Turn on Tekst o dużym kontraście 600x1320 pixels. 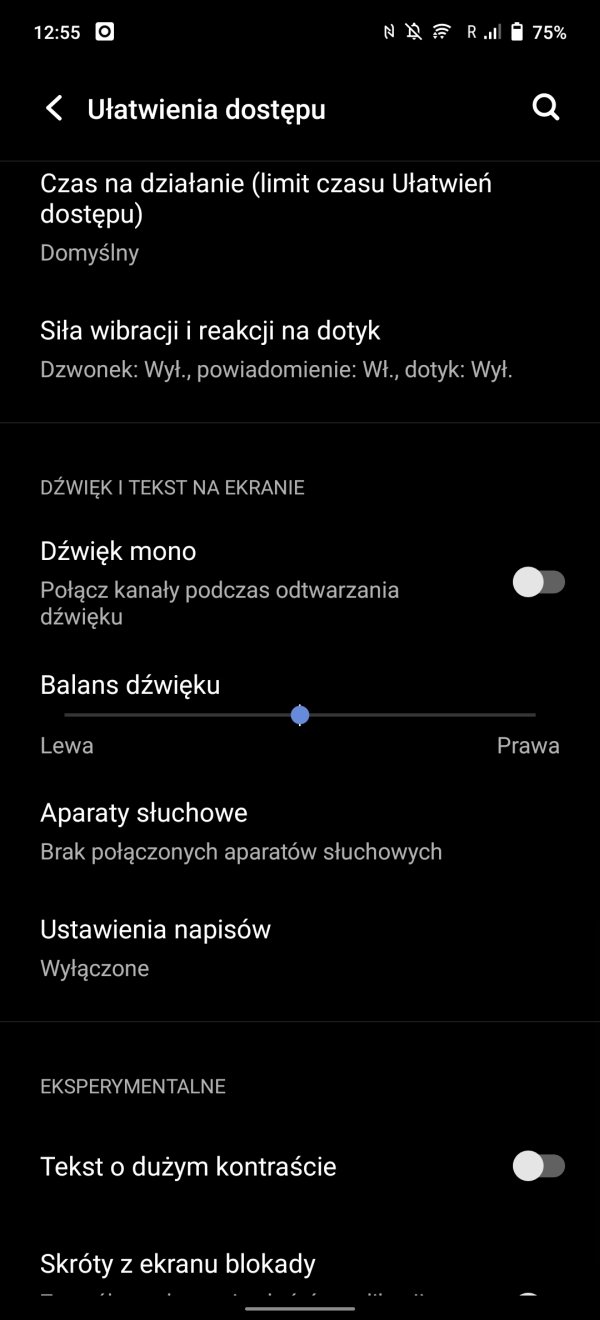[x=539, y=1165]
